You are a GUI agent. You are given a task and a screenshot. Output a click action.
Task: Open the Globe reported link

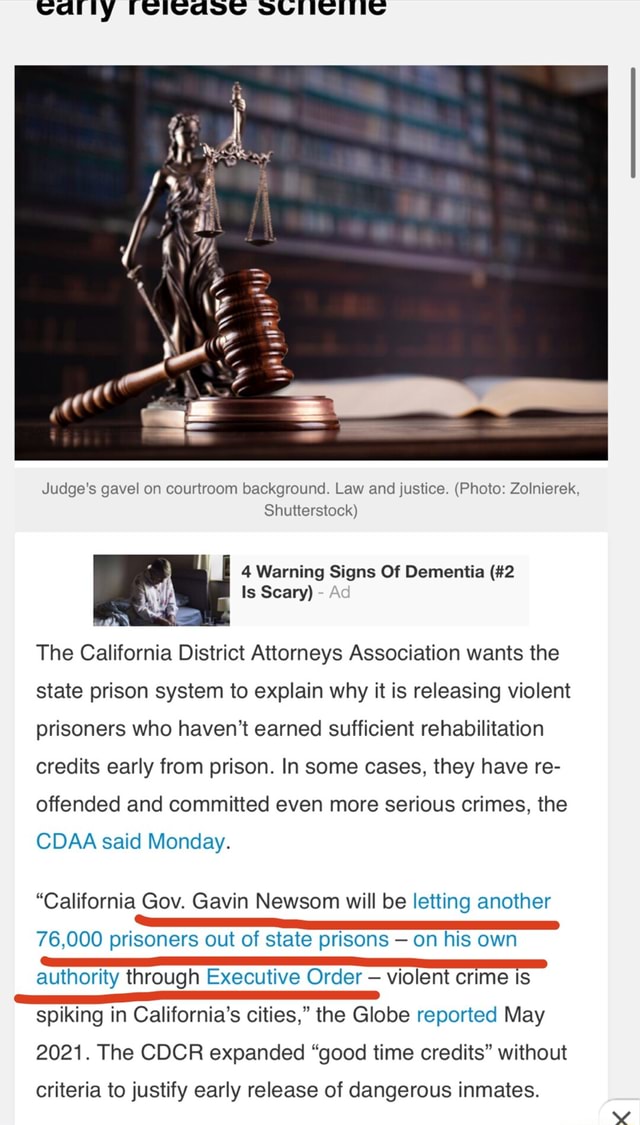click(456, 1014)
